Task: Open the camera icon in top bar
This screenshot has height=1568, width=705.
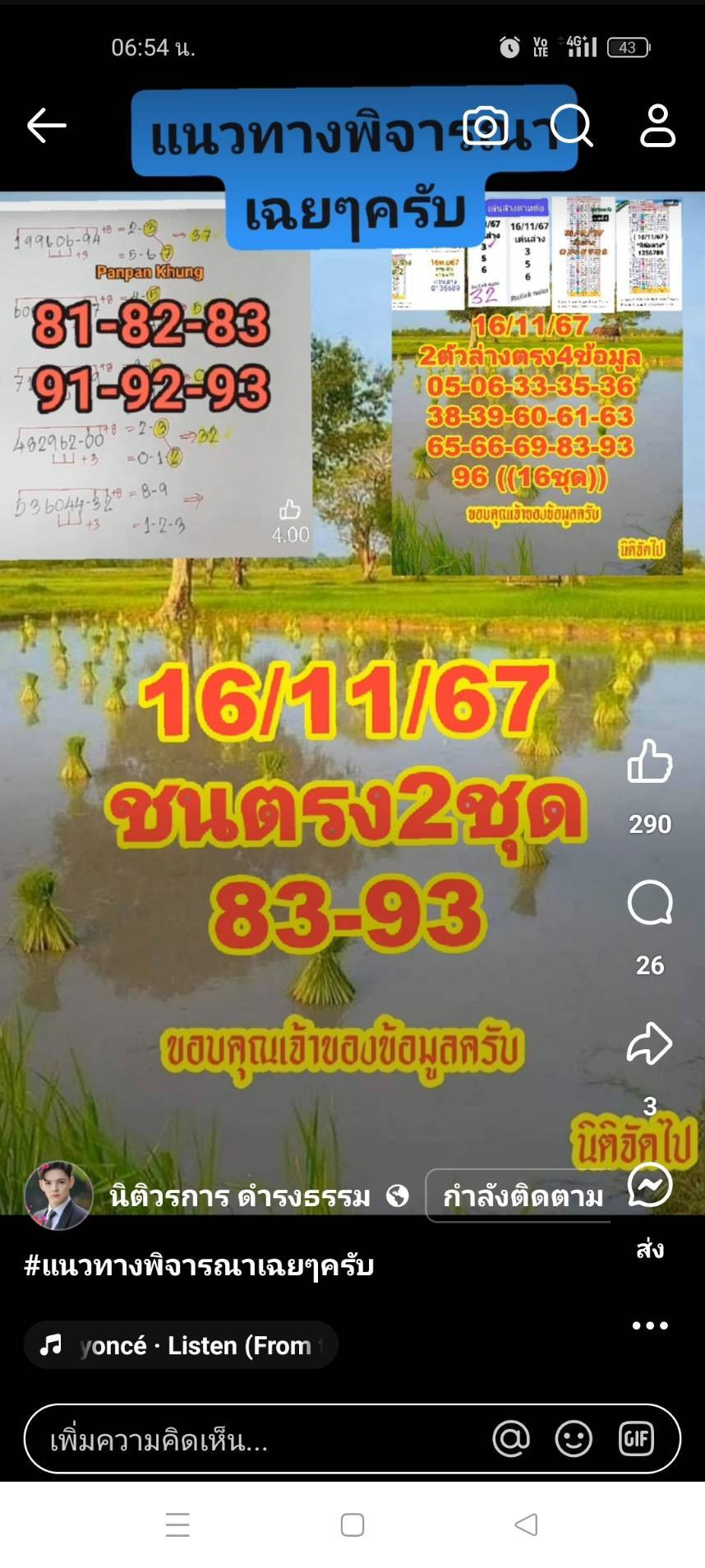Action: pos(486,126)
